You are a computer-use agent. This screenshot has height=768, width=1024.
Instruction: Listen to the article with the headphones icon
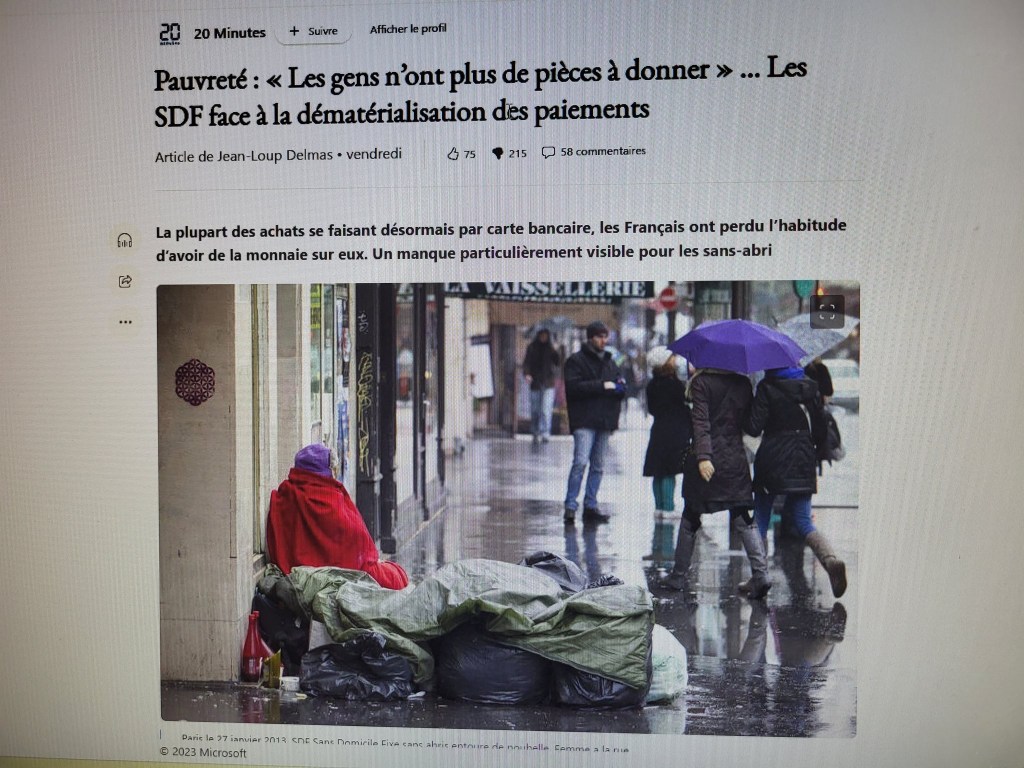click(125, 240)
